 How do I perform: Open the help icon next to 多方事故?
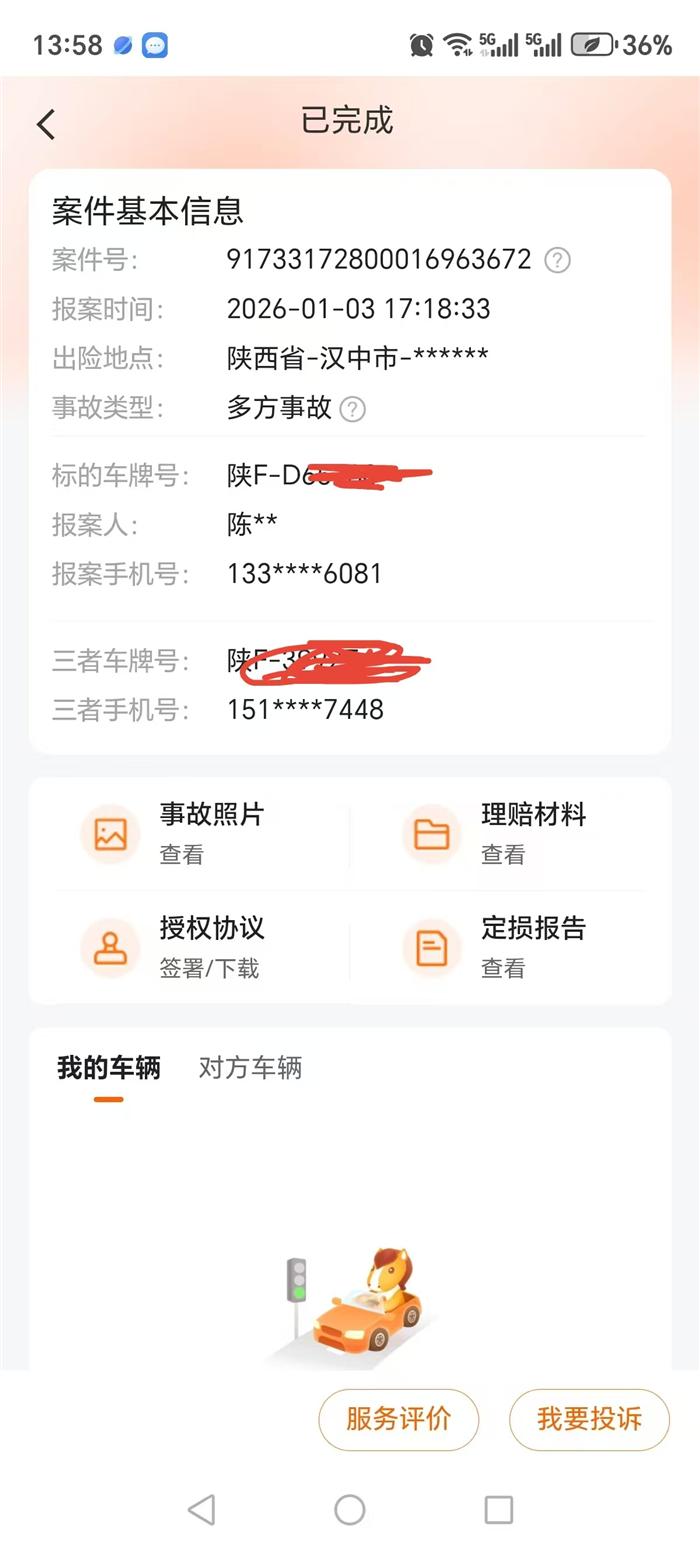352,409
